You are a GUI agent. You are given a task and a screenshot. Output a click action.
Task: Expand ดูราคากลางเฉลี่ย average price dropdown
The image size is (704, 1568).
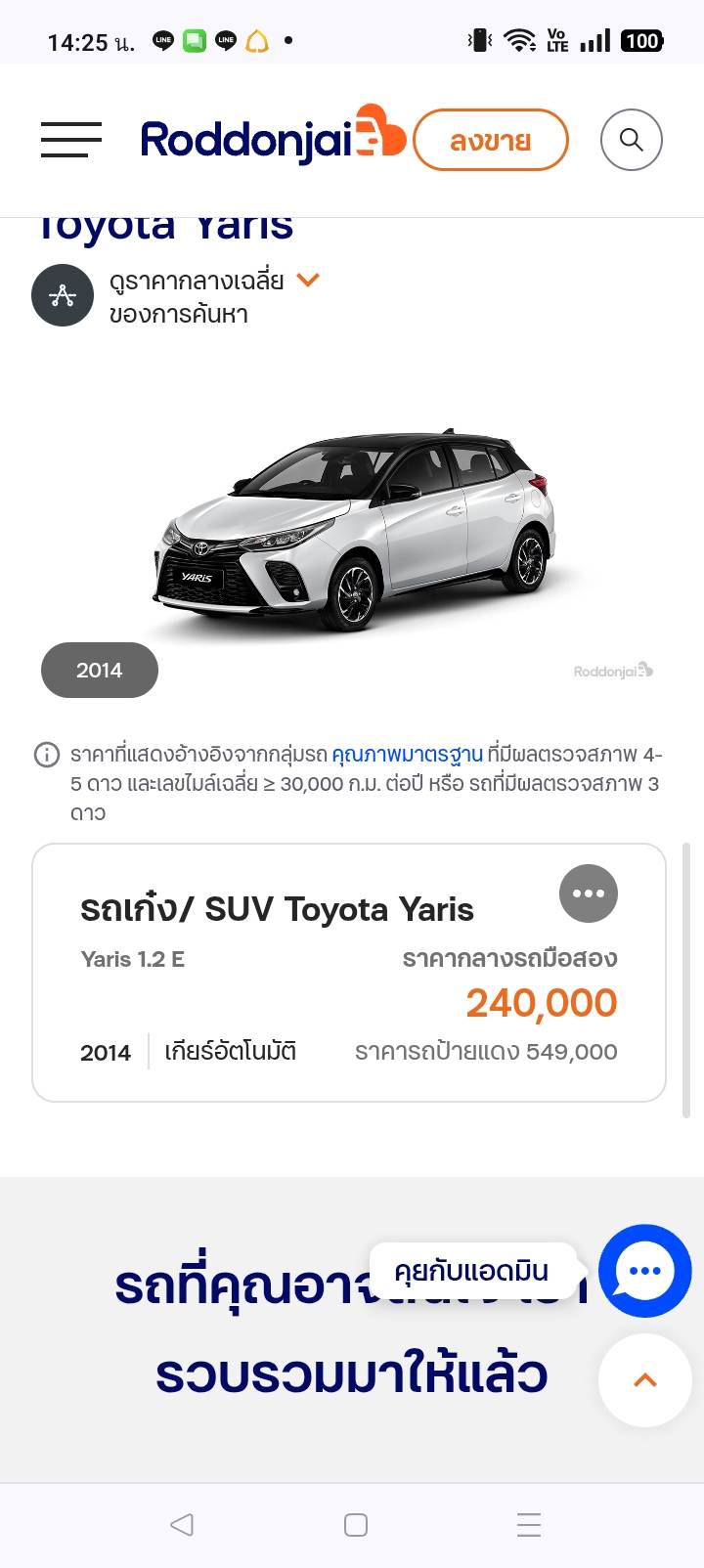[x=307, y=281]
